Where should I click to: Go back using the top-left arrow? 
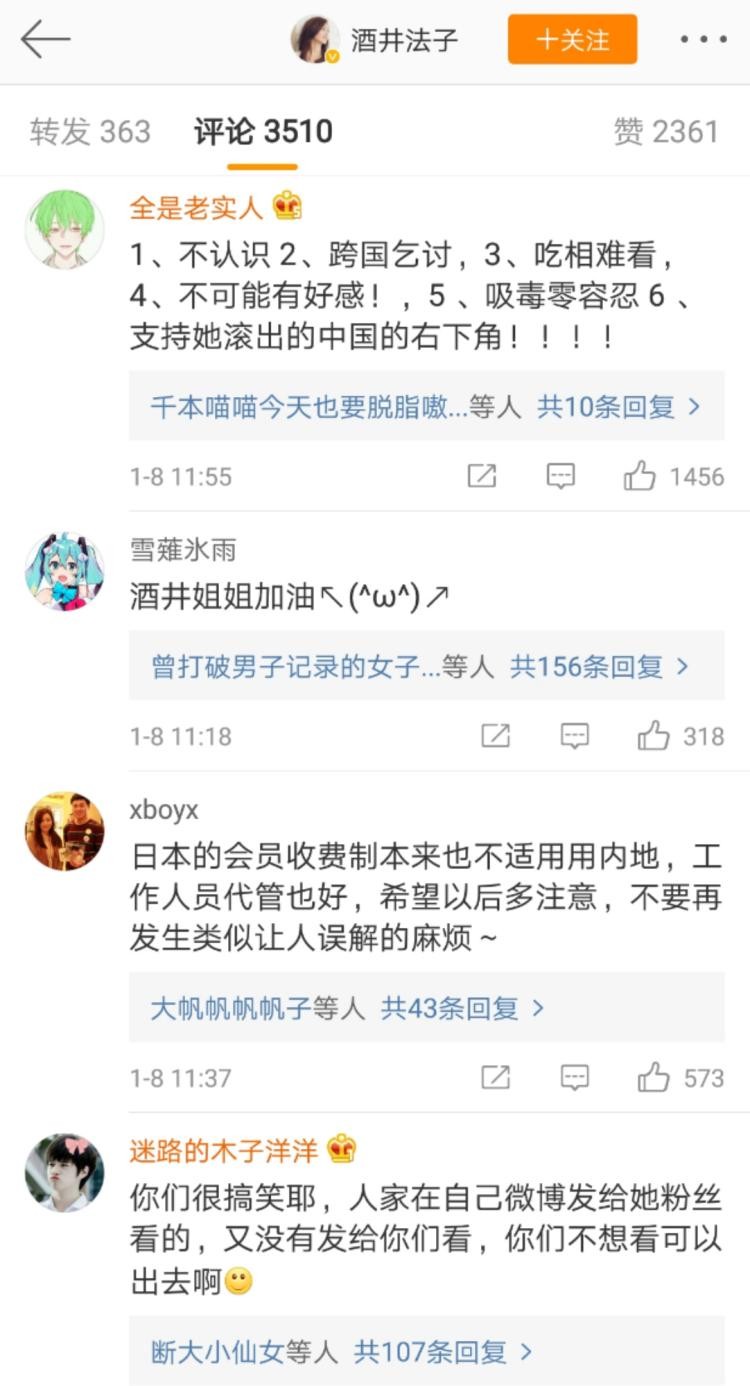tap(45, 40)
